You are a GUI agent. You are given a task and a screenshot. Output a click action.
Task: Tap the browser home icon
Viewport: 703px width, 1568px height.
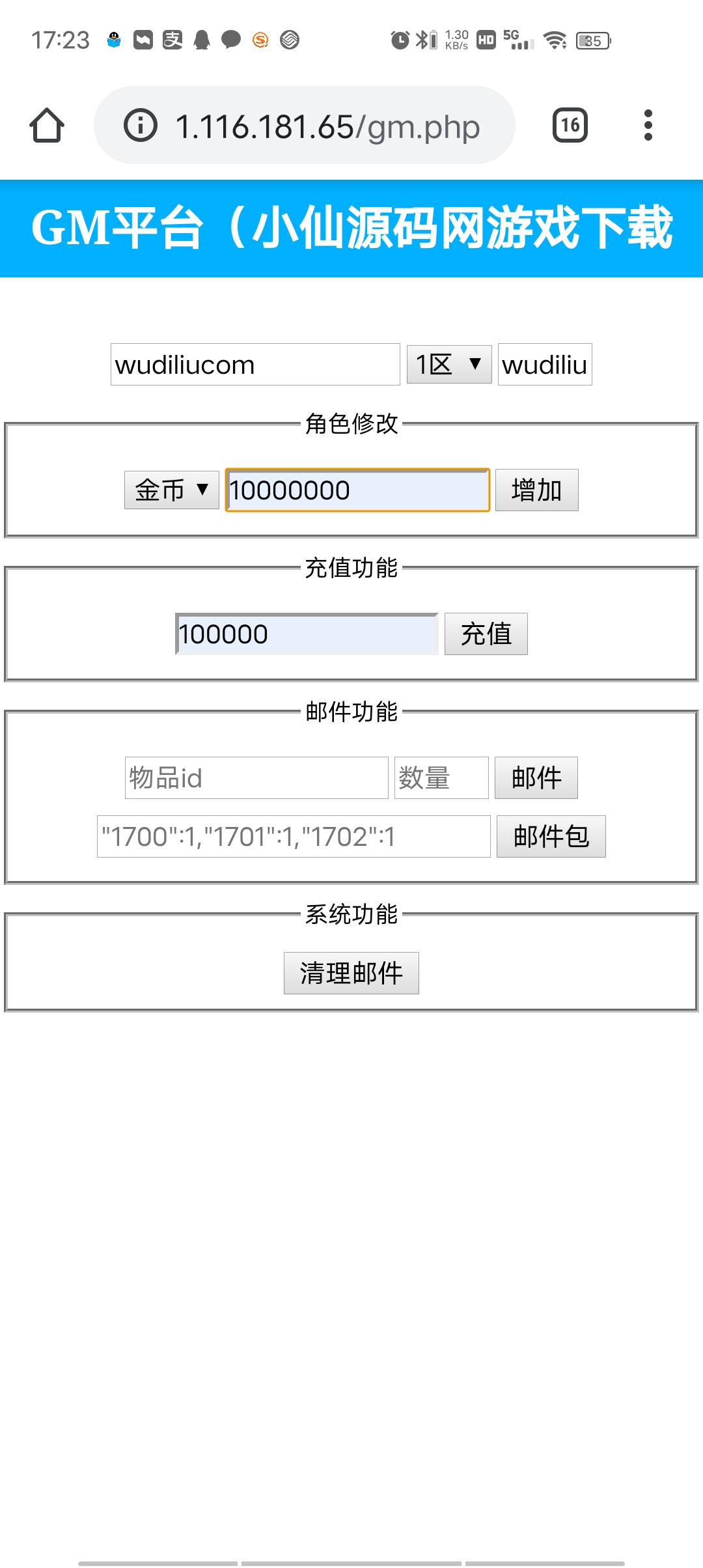point(47,125)
